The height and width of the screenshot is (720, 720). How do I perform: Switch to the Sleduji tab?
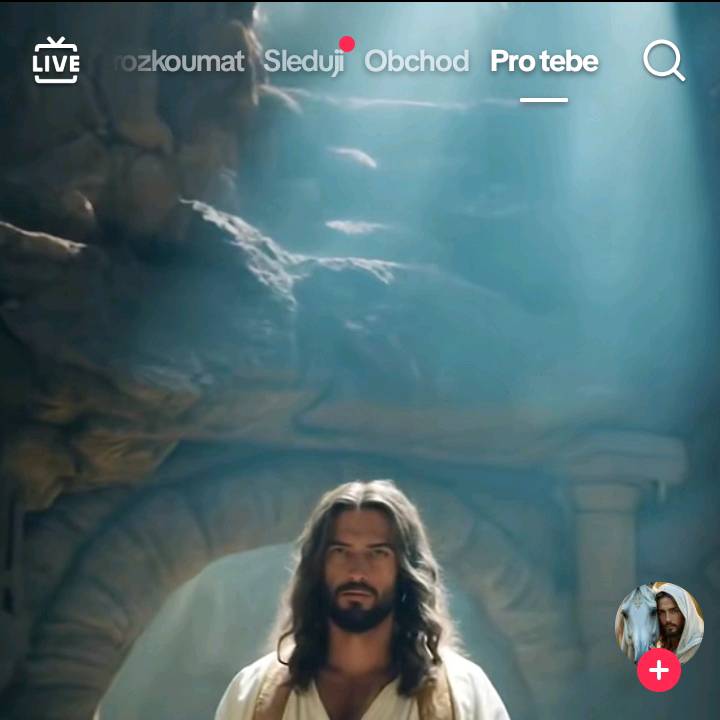tap(304, 61)
